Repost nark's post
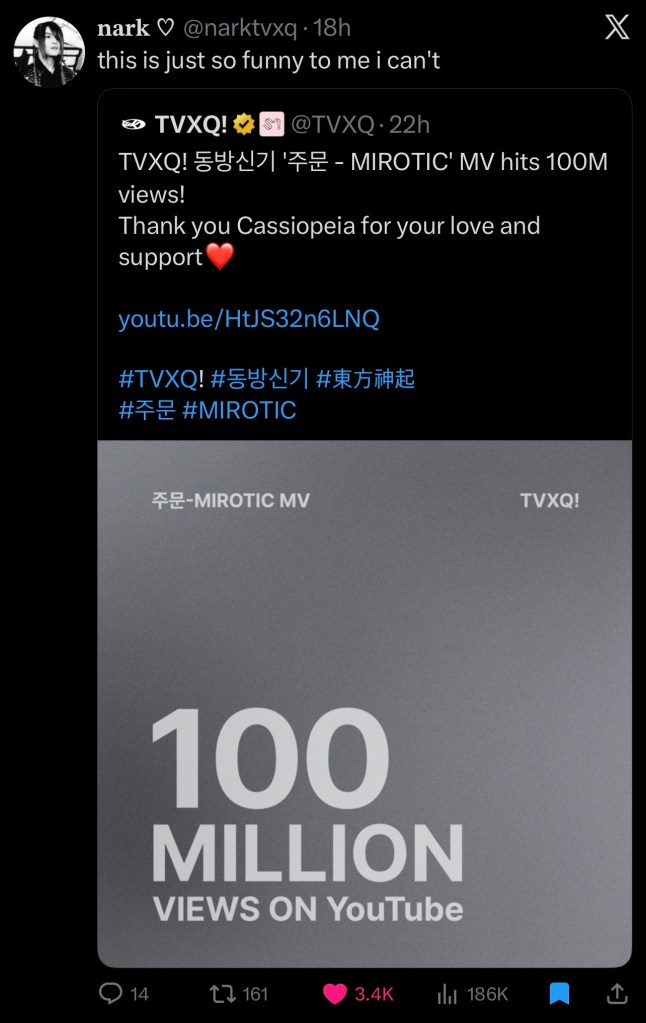This screenshot has width=646, height=1023. 222,993
